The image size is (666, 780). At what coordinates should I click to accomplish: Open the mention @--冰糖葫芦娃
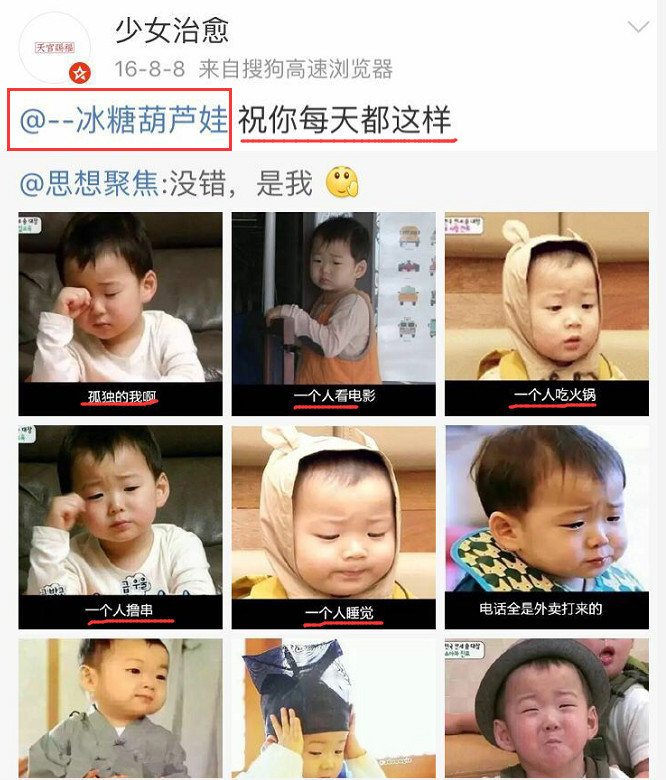tap(120, 122)
